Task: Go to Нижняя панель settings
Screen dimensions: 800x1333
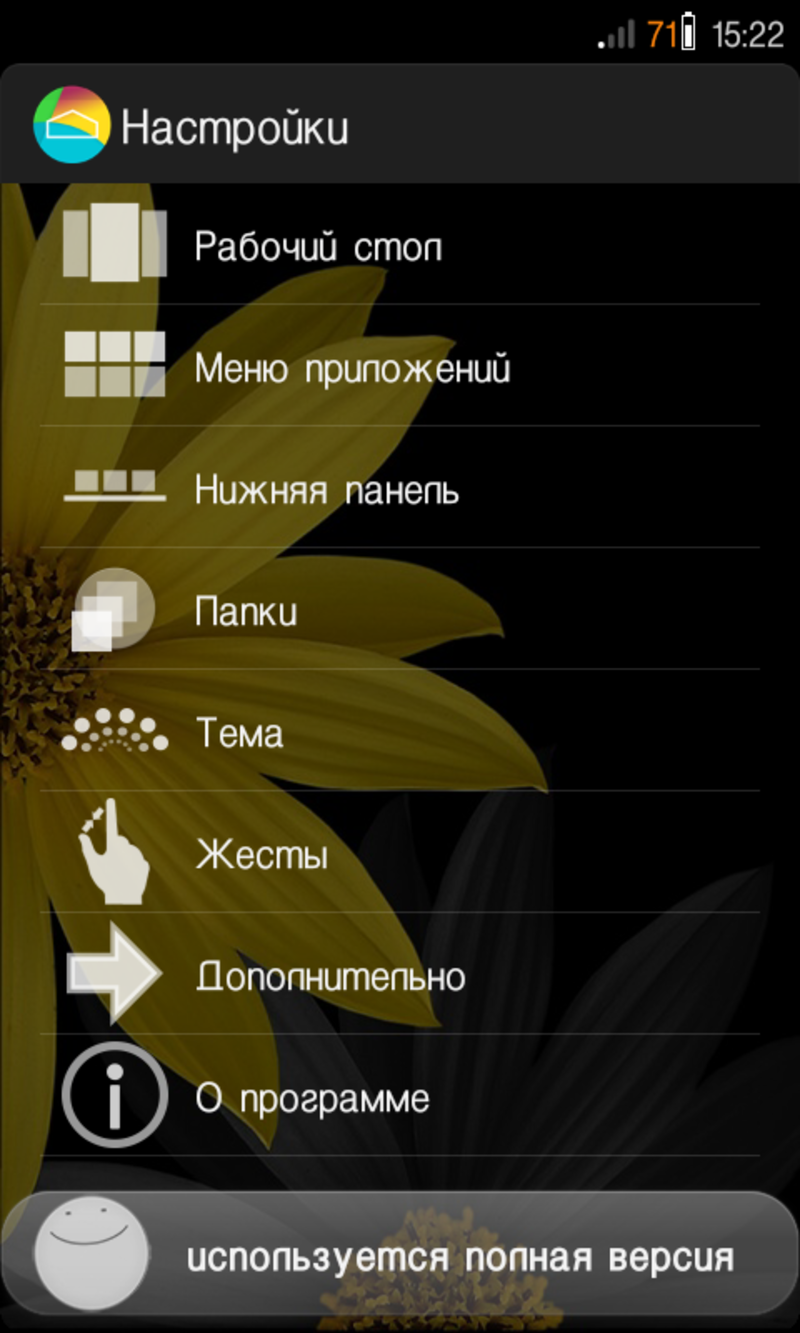Action: click(400, 488)
